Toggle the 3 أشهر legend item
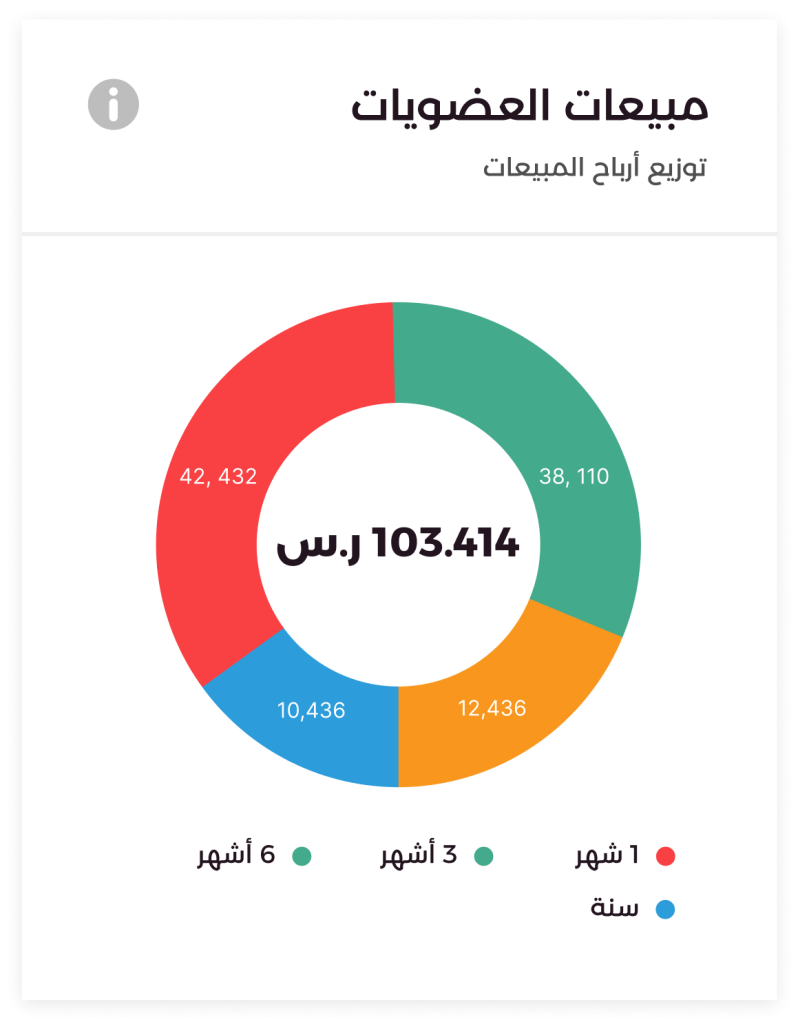Image resolution: width=798 pixels, height=1024 pixels. pos(437,856)
